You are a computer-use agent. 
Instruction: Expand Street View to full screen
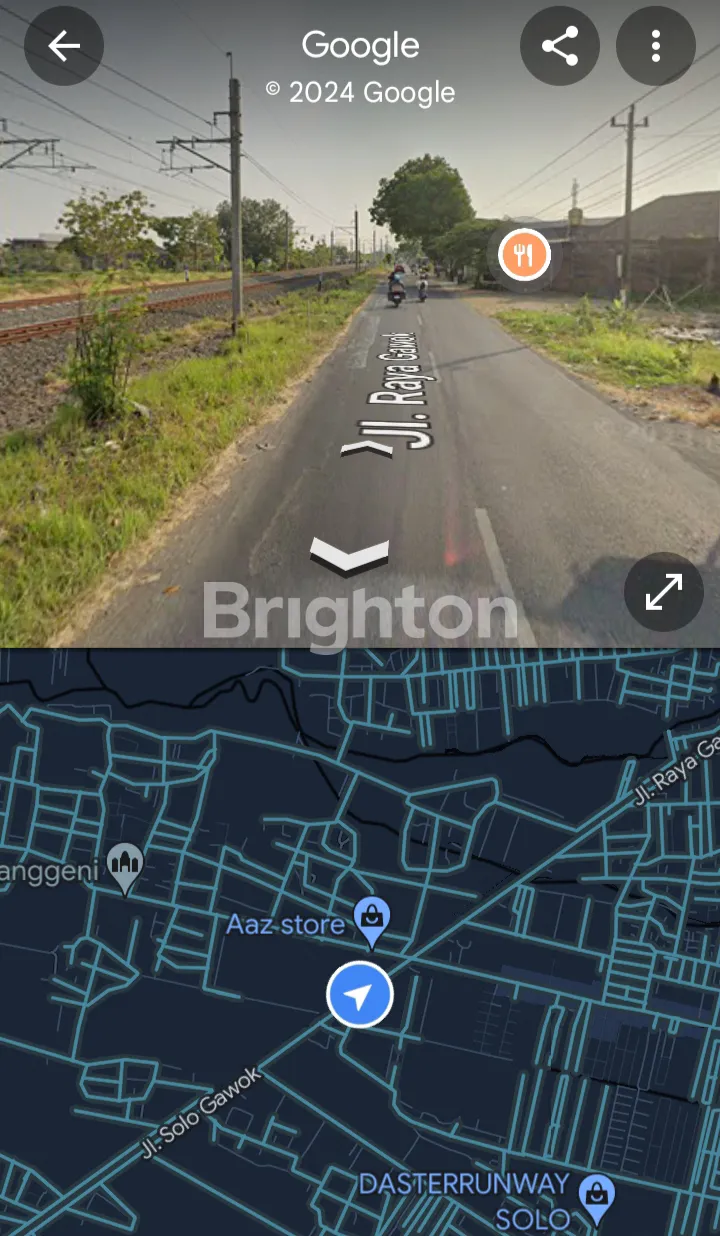click(663, 592)
